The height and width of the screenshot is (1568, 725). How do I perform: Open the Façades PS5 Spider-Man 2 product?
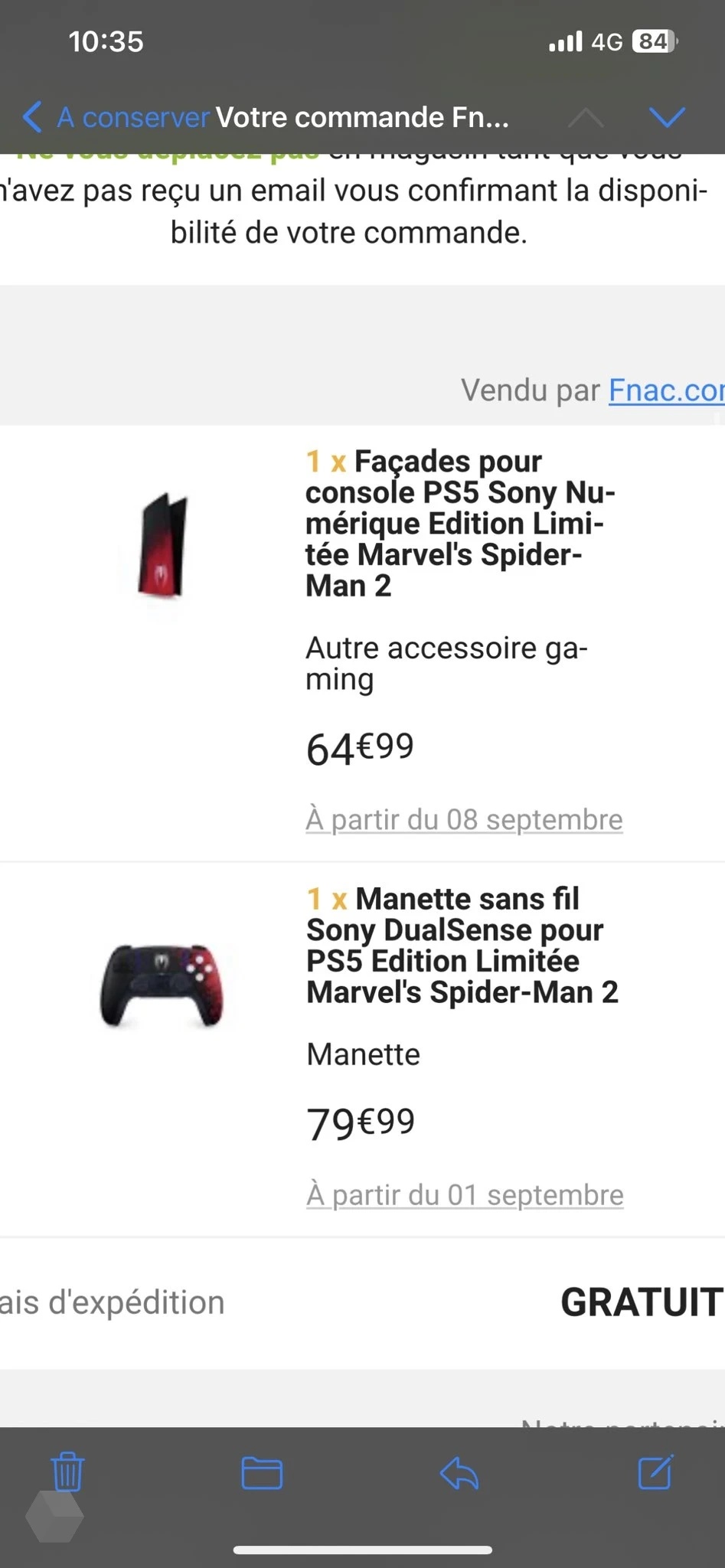pyautogui.click(x=459, y=523)
